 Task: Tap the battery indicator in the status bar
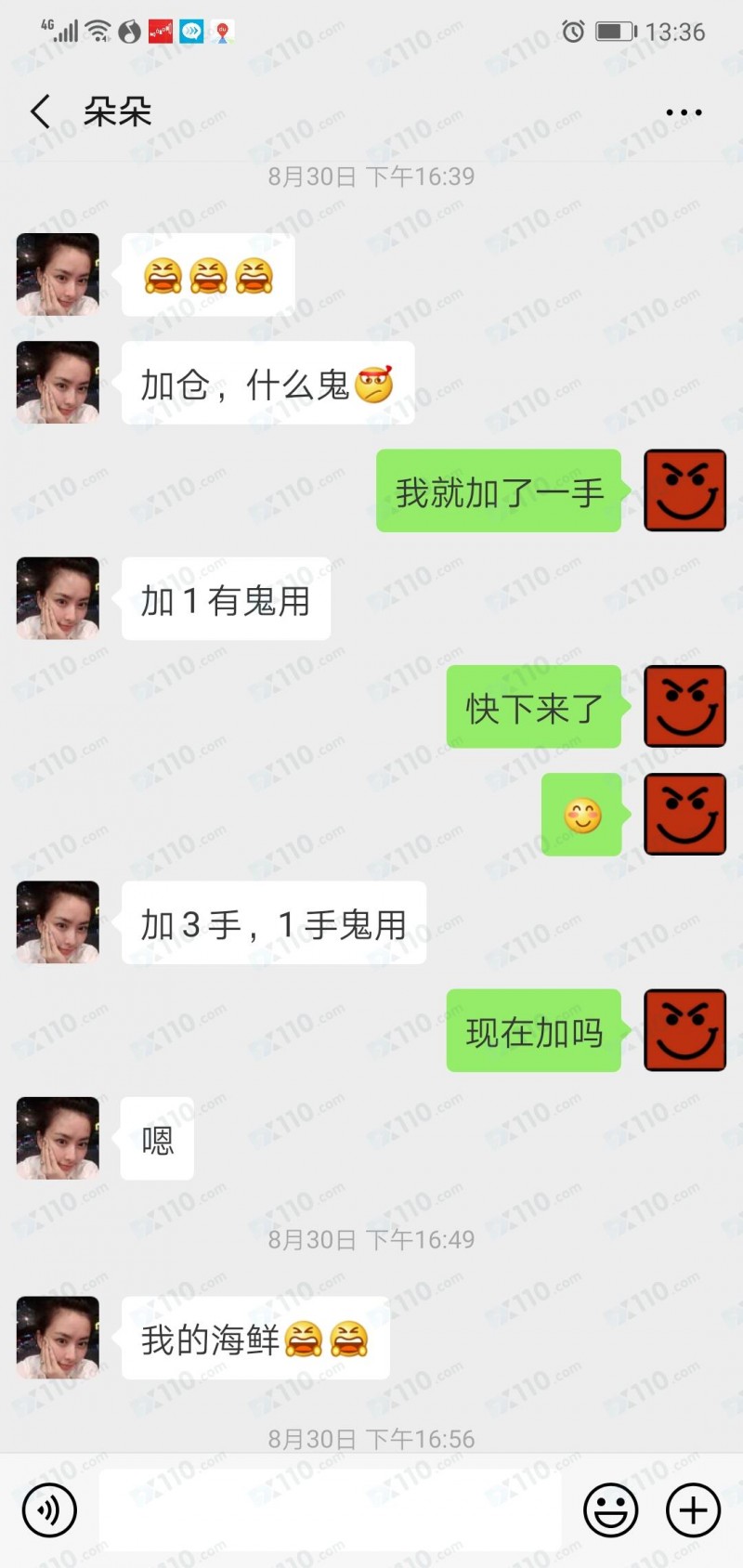click(x=614, y=31)
